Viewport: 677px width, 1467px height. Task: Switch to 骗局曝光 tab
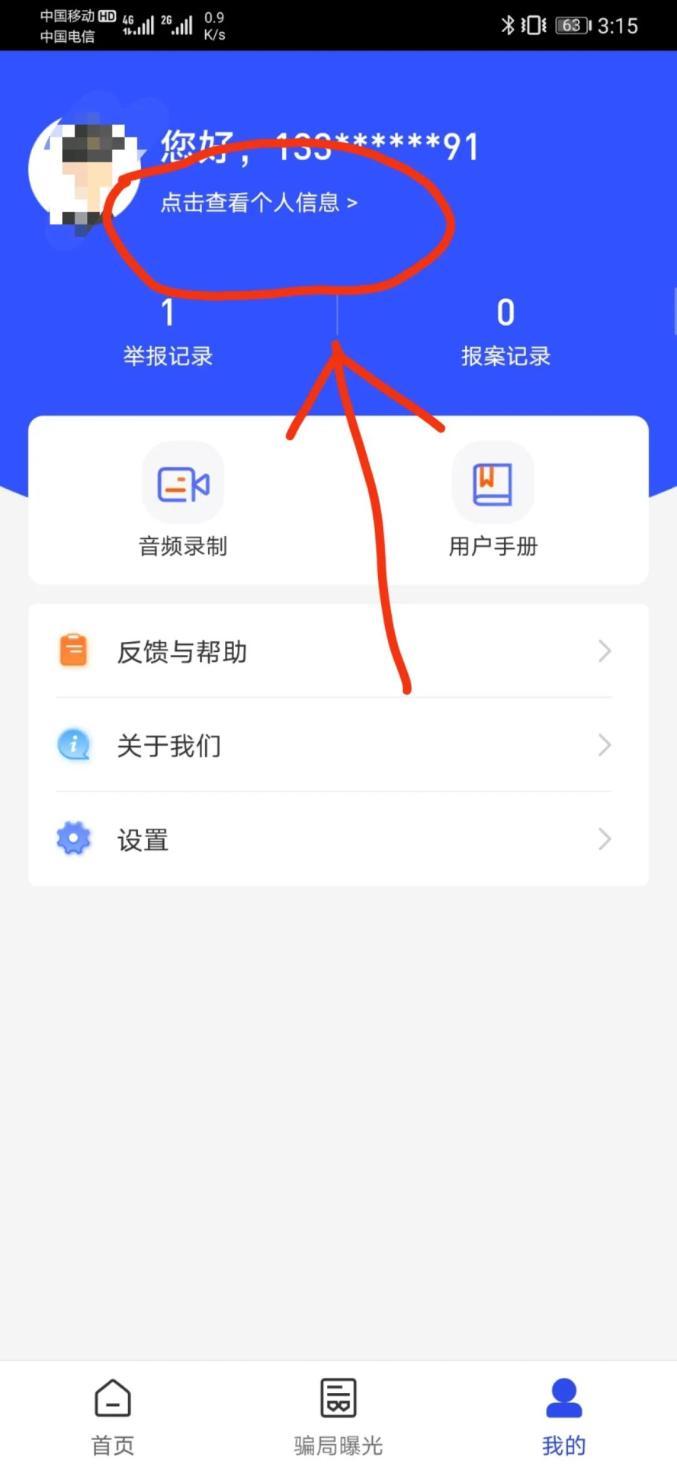[338, 1416]
